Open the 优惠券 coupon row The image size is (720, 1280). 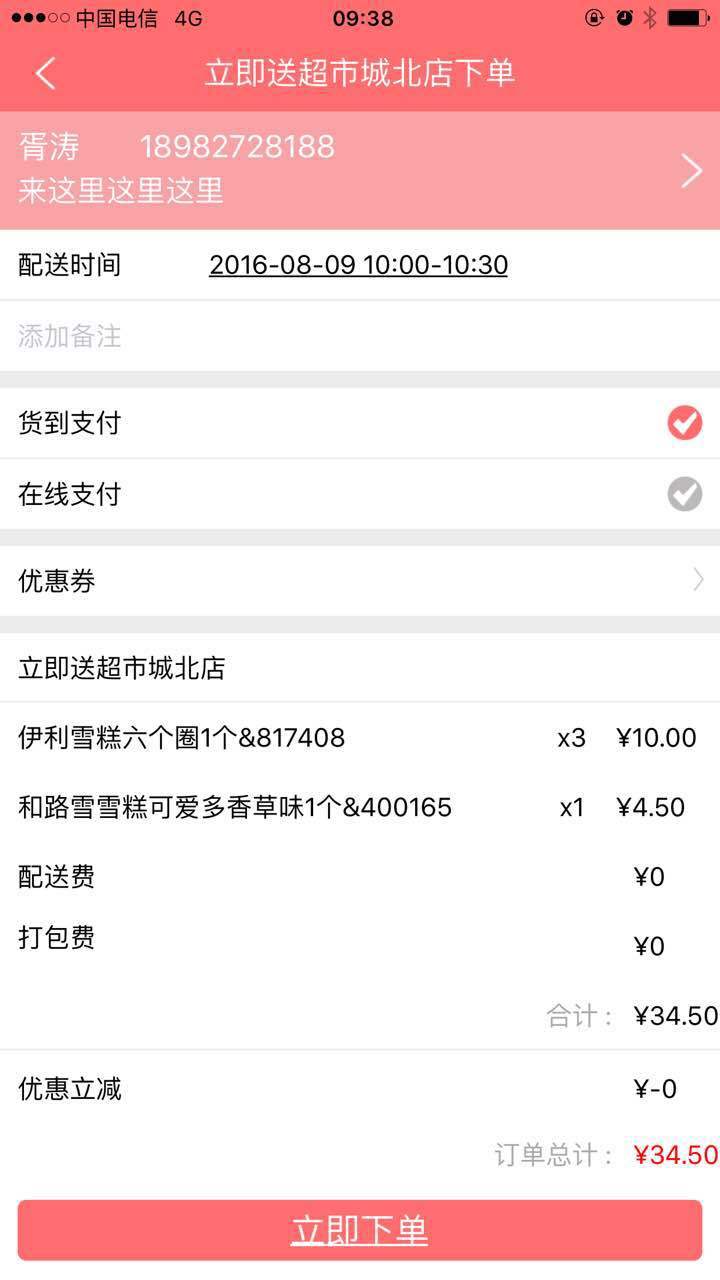tap(360, 581)
